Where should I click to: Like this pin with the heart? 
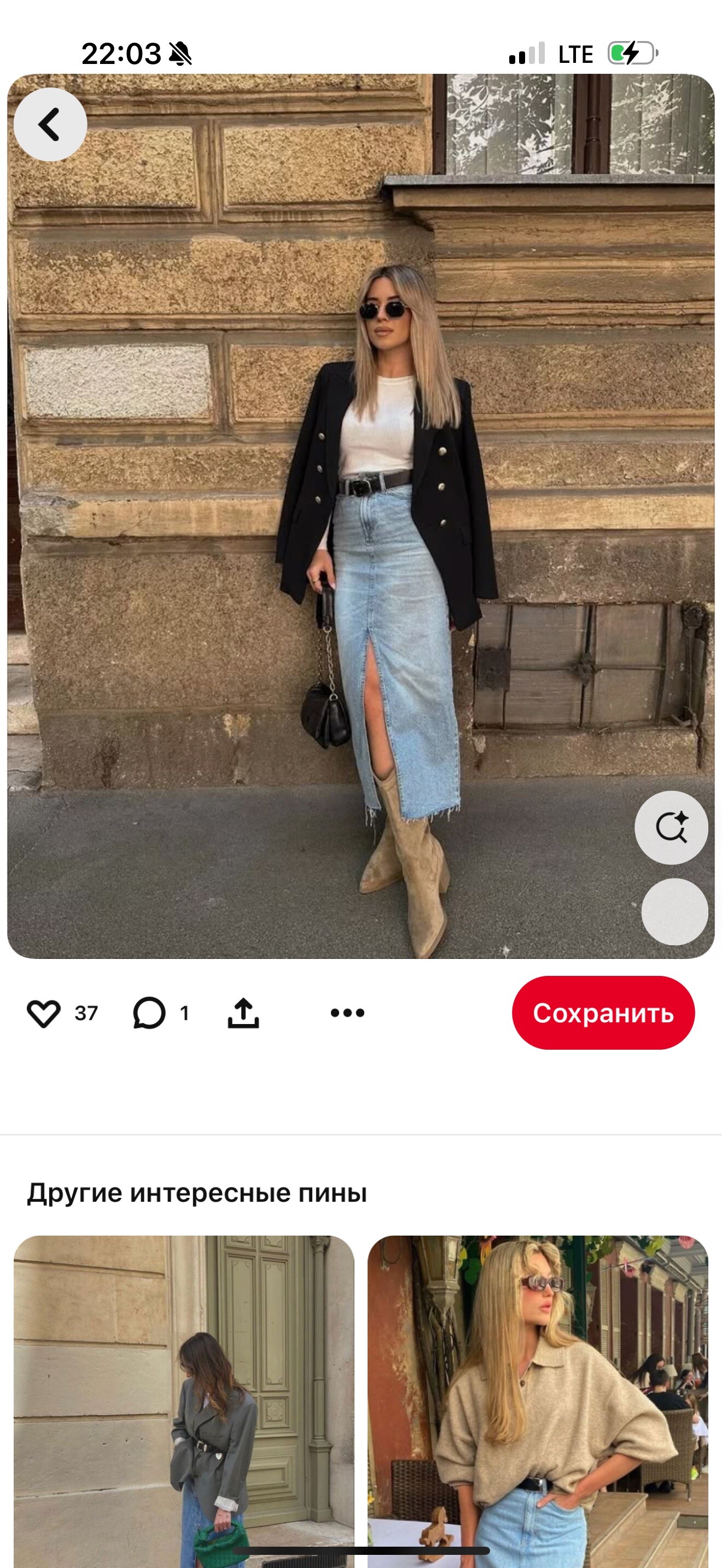click(44, 1014)
